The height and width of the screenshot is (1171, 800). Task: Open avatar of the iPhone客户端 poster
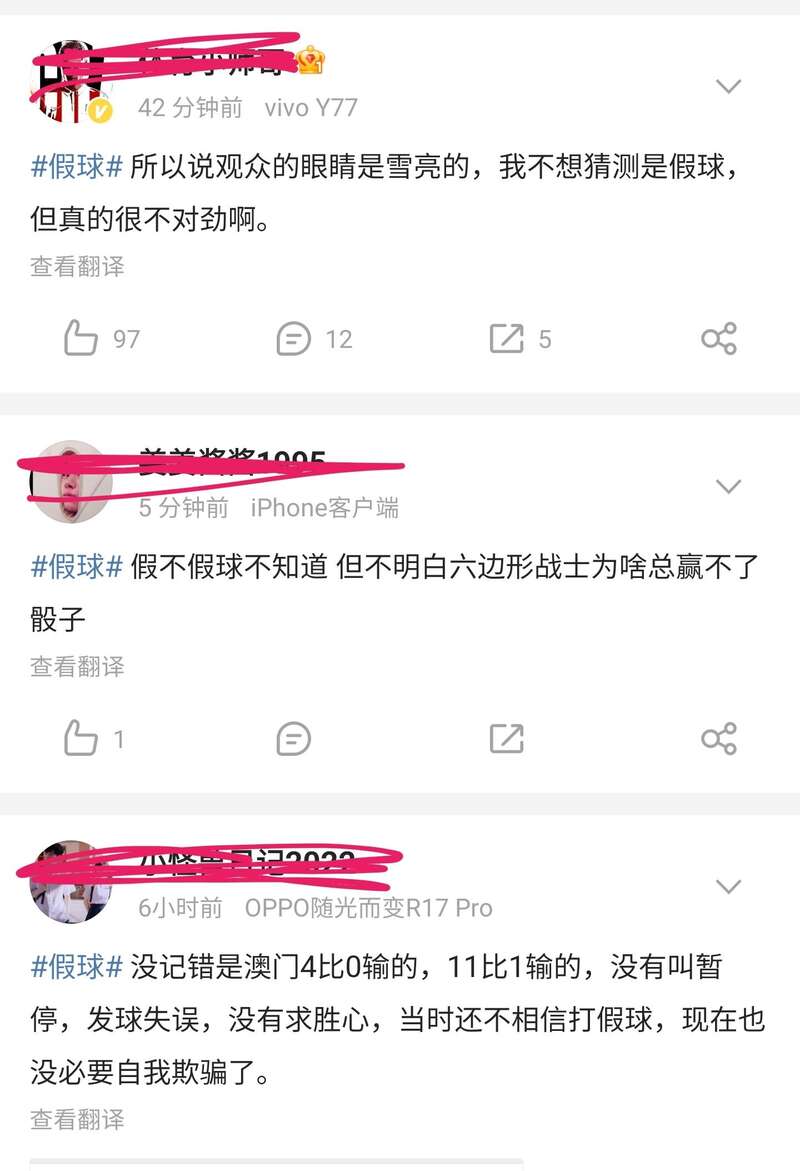(x=68, y=483)
